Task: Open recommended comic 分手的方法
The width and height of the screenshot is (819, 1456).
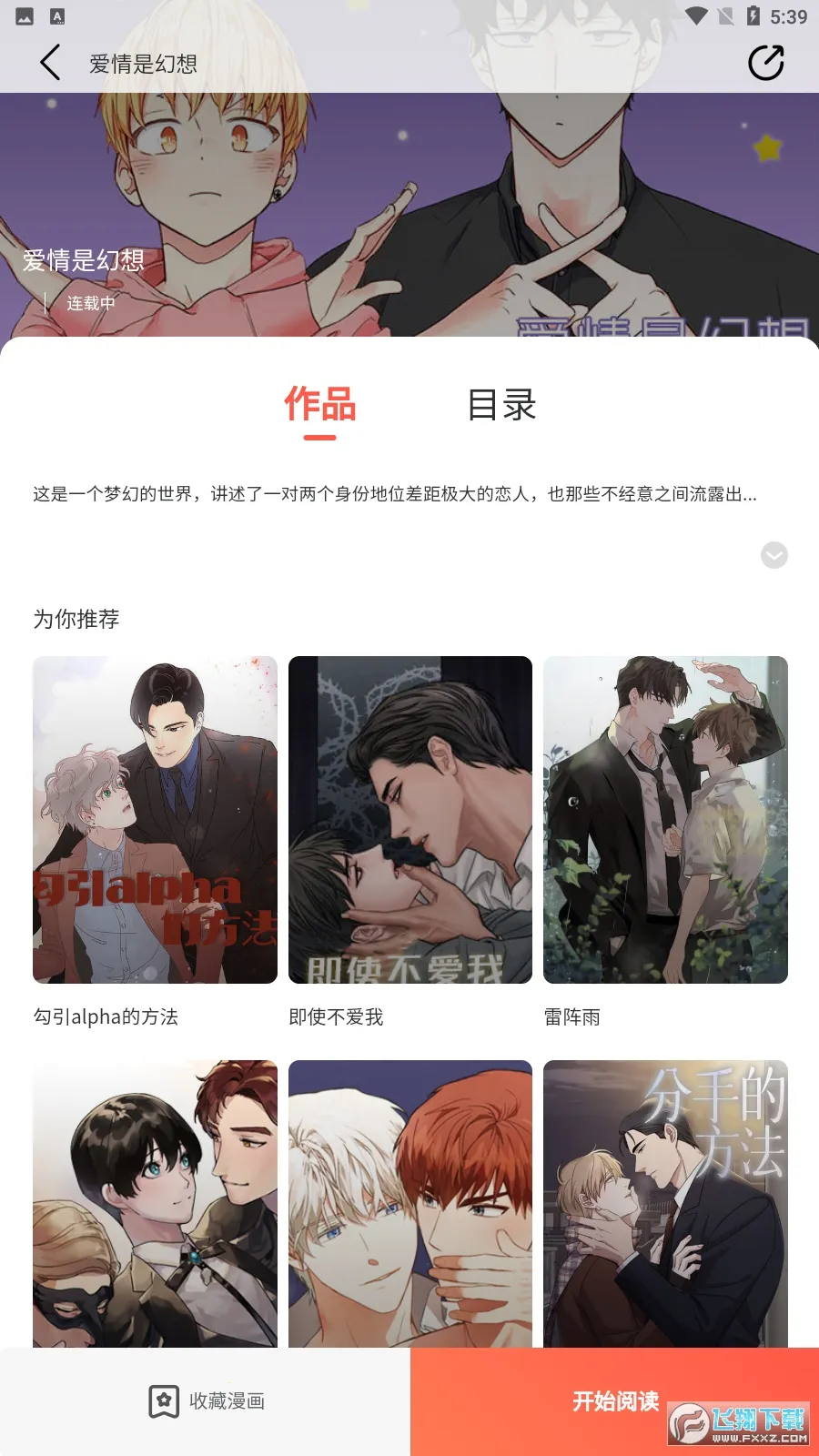Action: pyautogui.click(x=665, y=1201)
